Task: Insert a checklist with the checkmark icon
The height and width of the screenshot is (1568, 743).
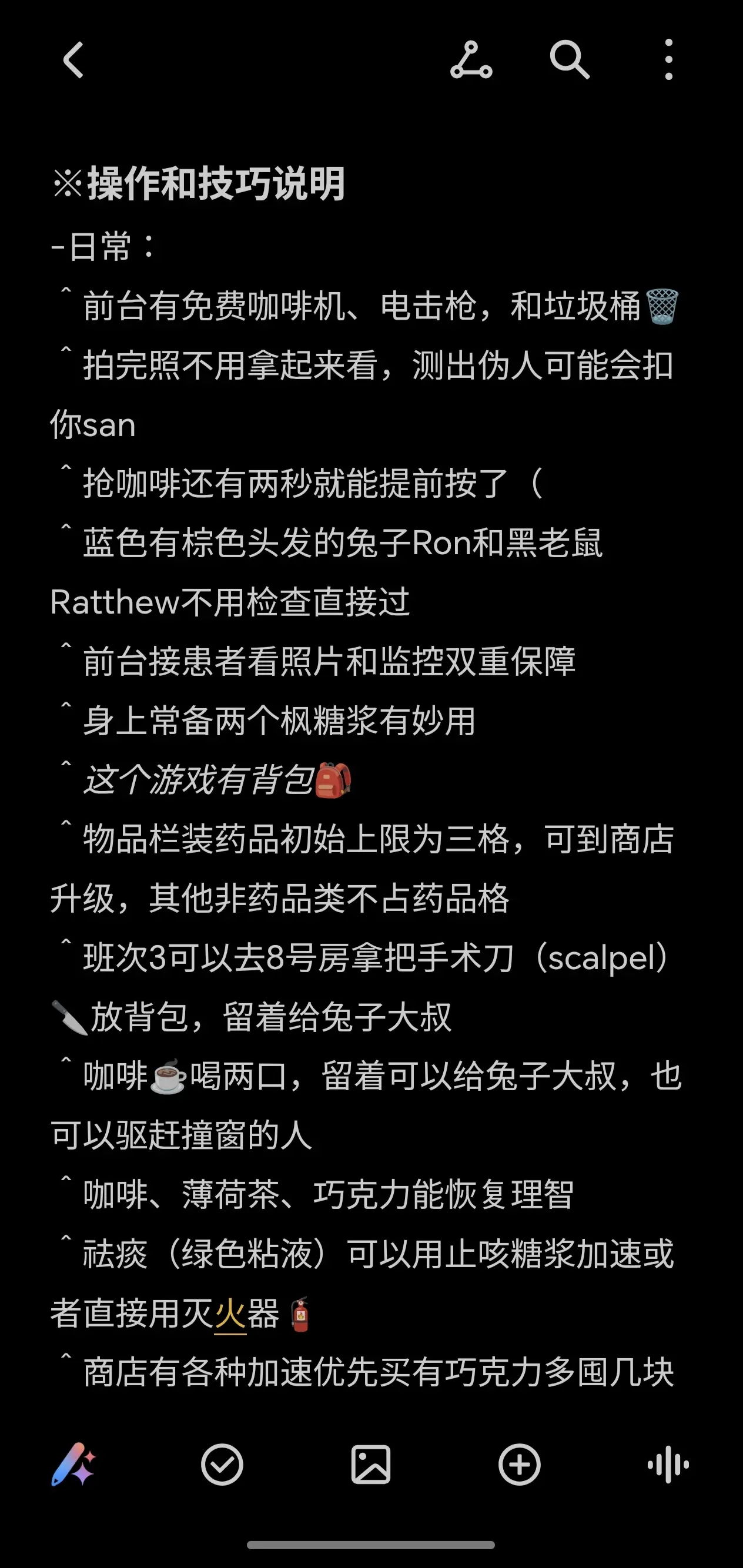Action: click(x=222, y=1465)
